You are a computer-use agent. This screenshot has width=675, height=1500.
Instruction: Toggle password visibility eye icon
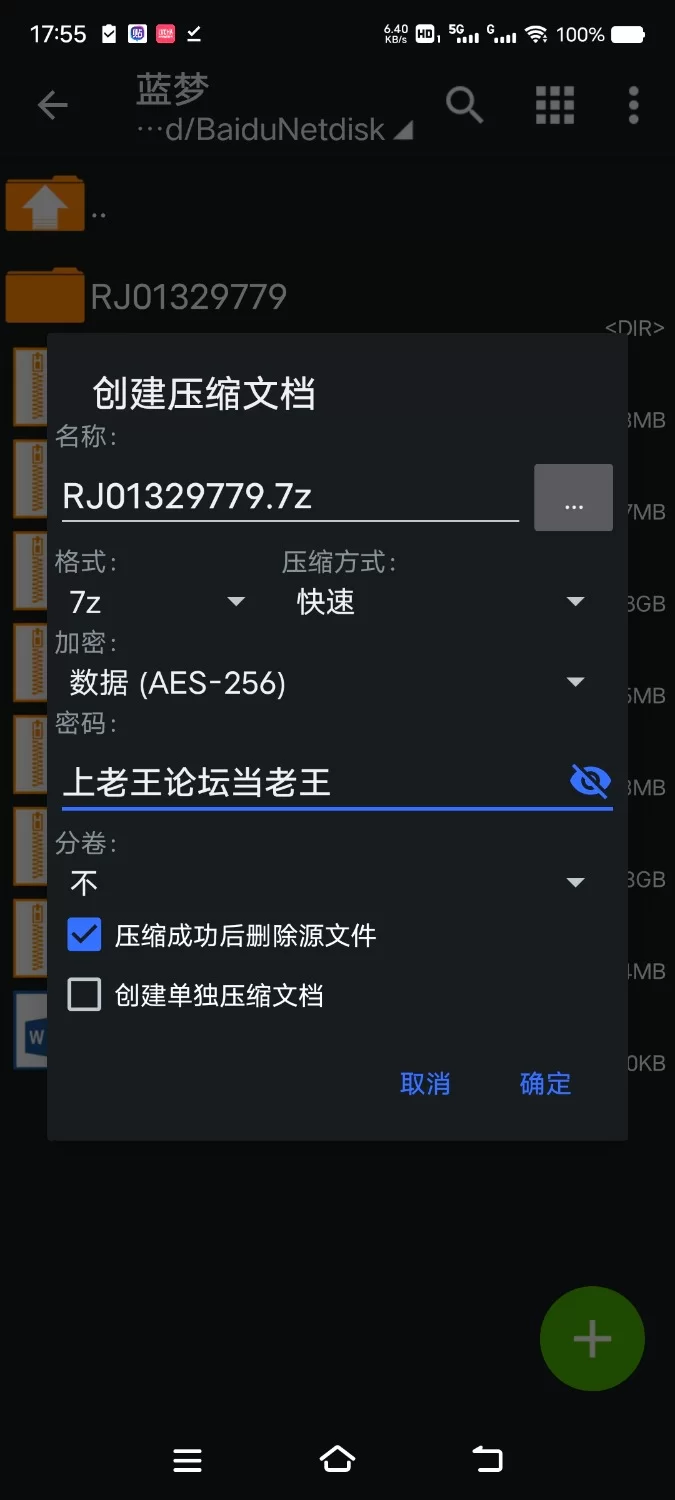590,781
